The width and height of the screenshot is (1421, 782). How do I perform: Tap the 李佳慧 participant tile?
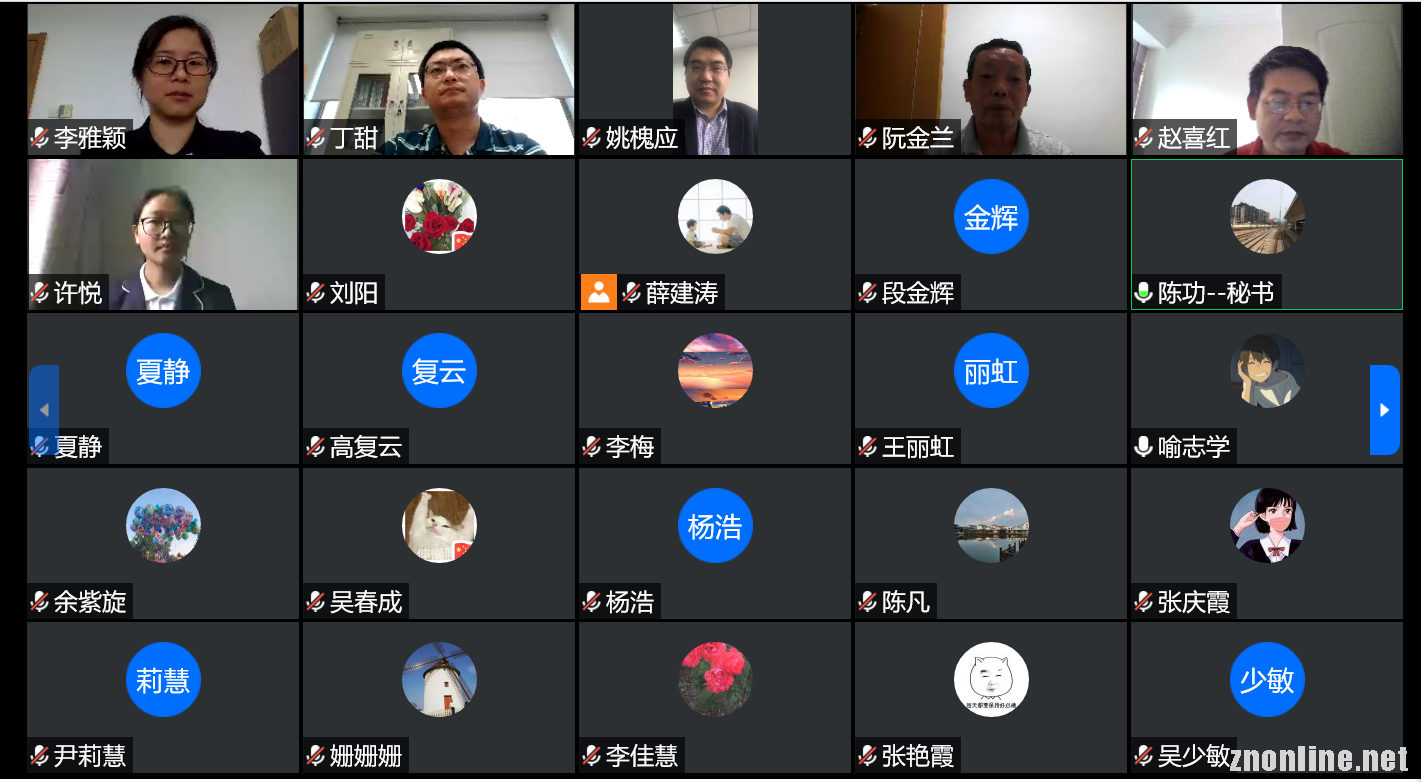click(714, 697)
